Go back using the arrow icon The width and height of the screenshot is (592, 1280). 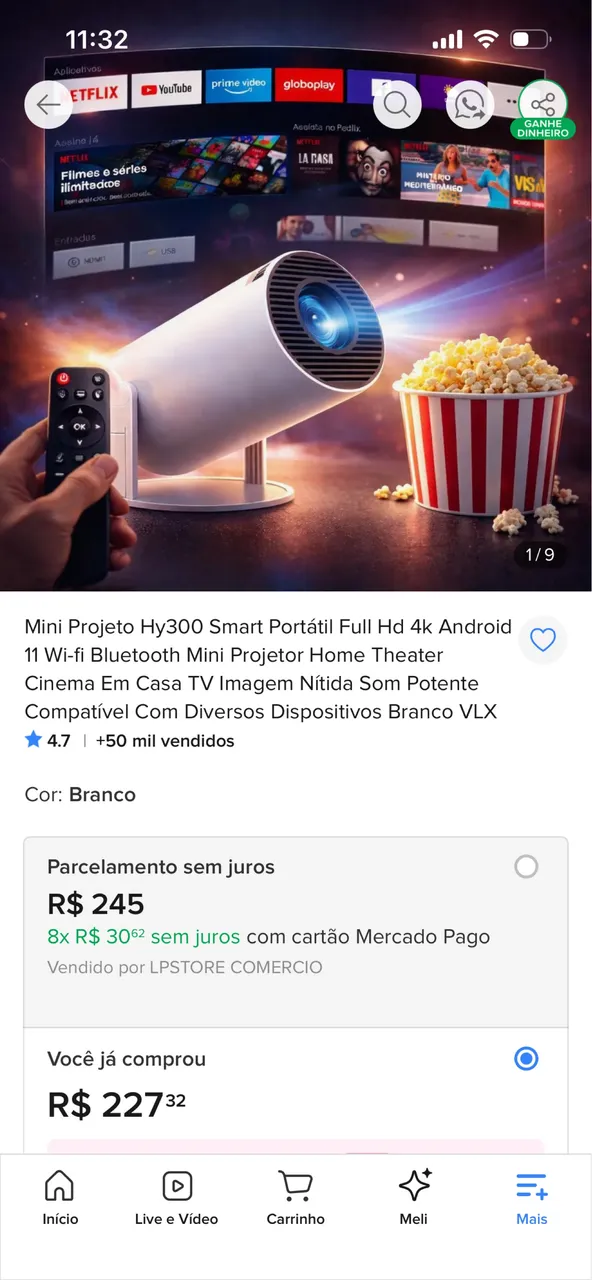(49, 104)
